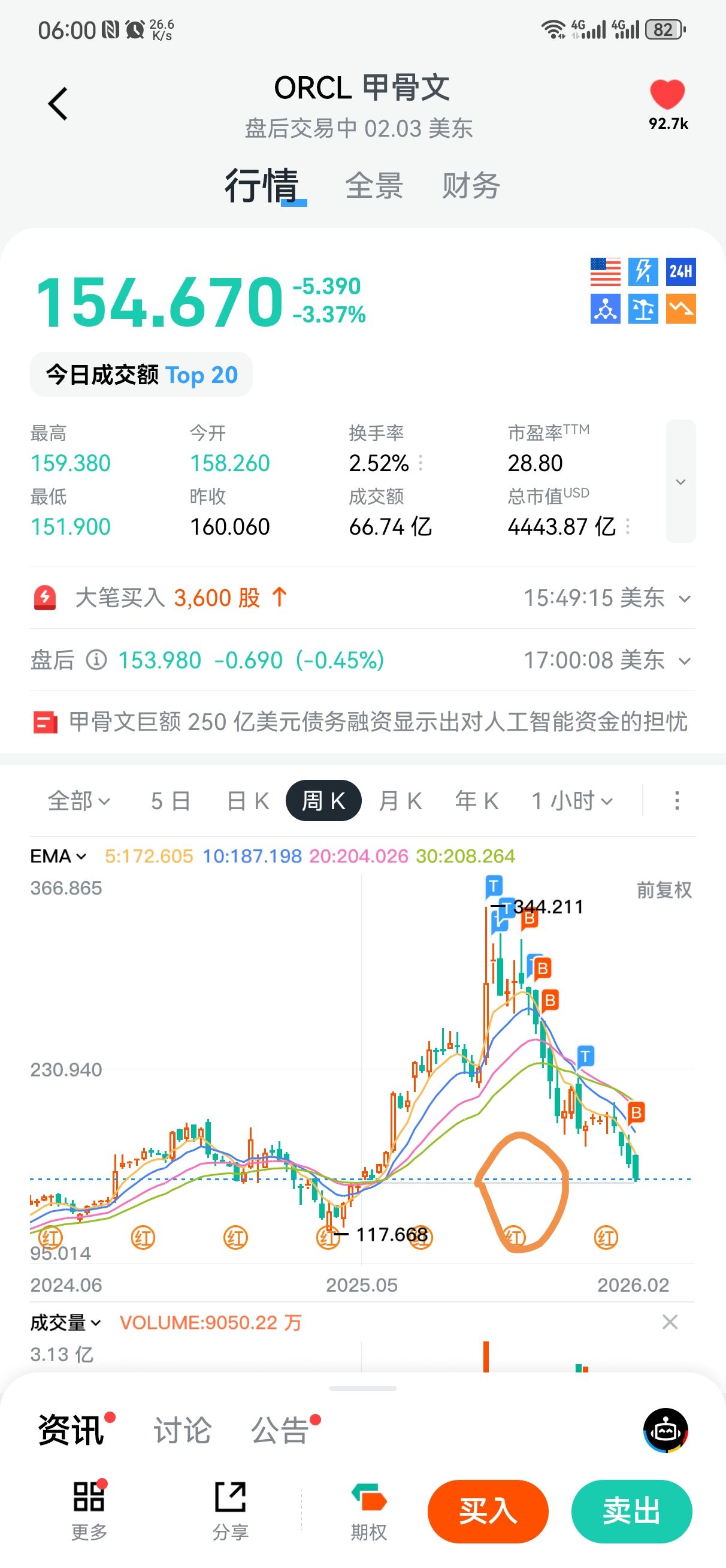726x1568 pixels.
Task: Change the EMA indicator dropdown
Action: tap(58, 857)
